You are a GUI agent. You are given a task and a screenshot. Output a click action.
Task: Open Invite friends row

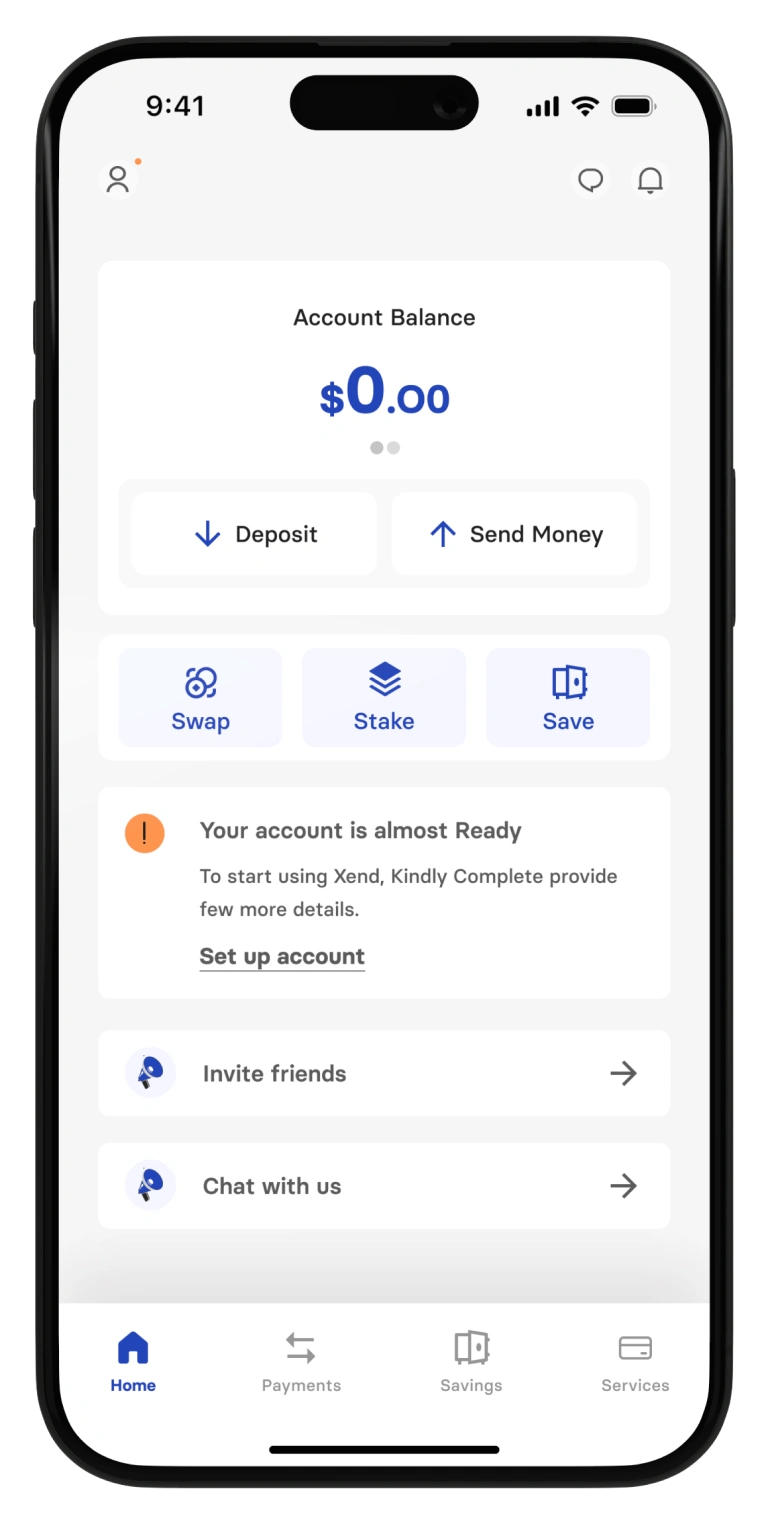click(x=384, y=1073)
